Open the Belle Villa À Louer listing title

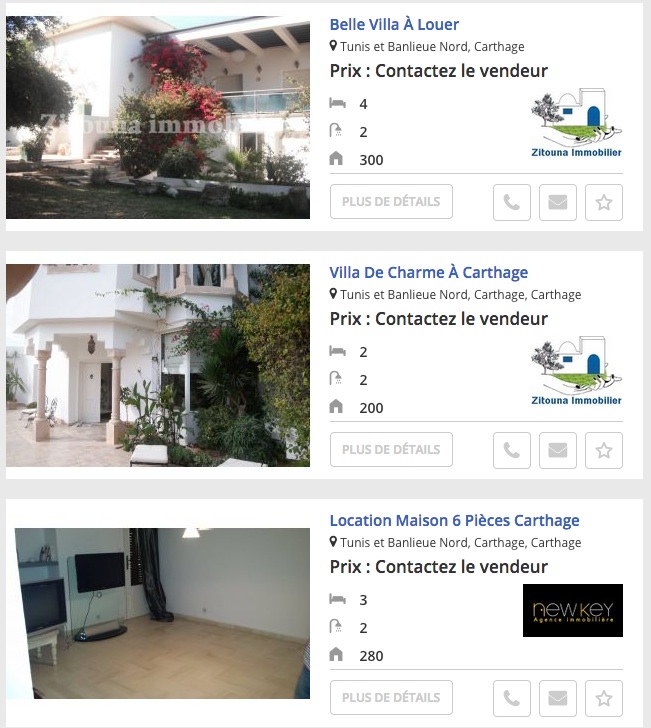coord(394,24)
